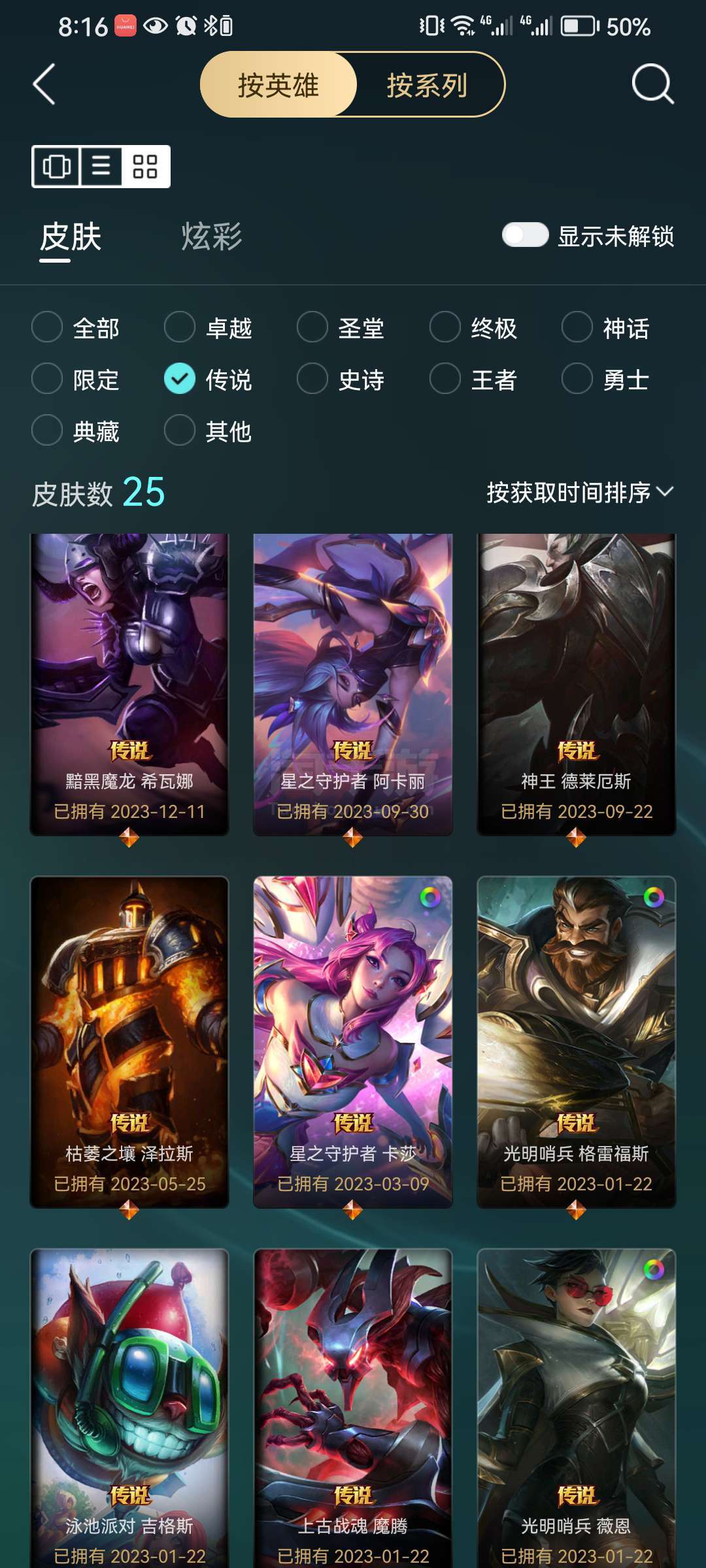Open the search icon
Image resolution: width=706 pixels, height=1568 pixels.
click(652, 84)
